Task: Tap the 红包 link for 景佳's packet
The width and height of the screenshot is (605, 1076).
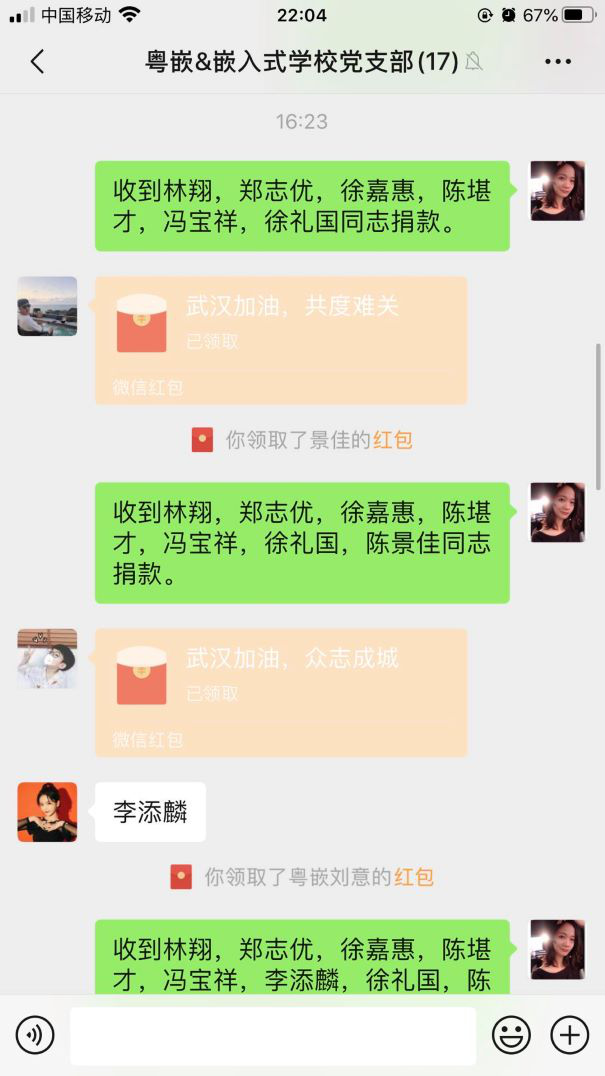Action: coord(393,440)
